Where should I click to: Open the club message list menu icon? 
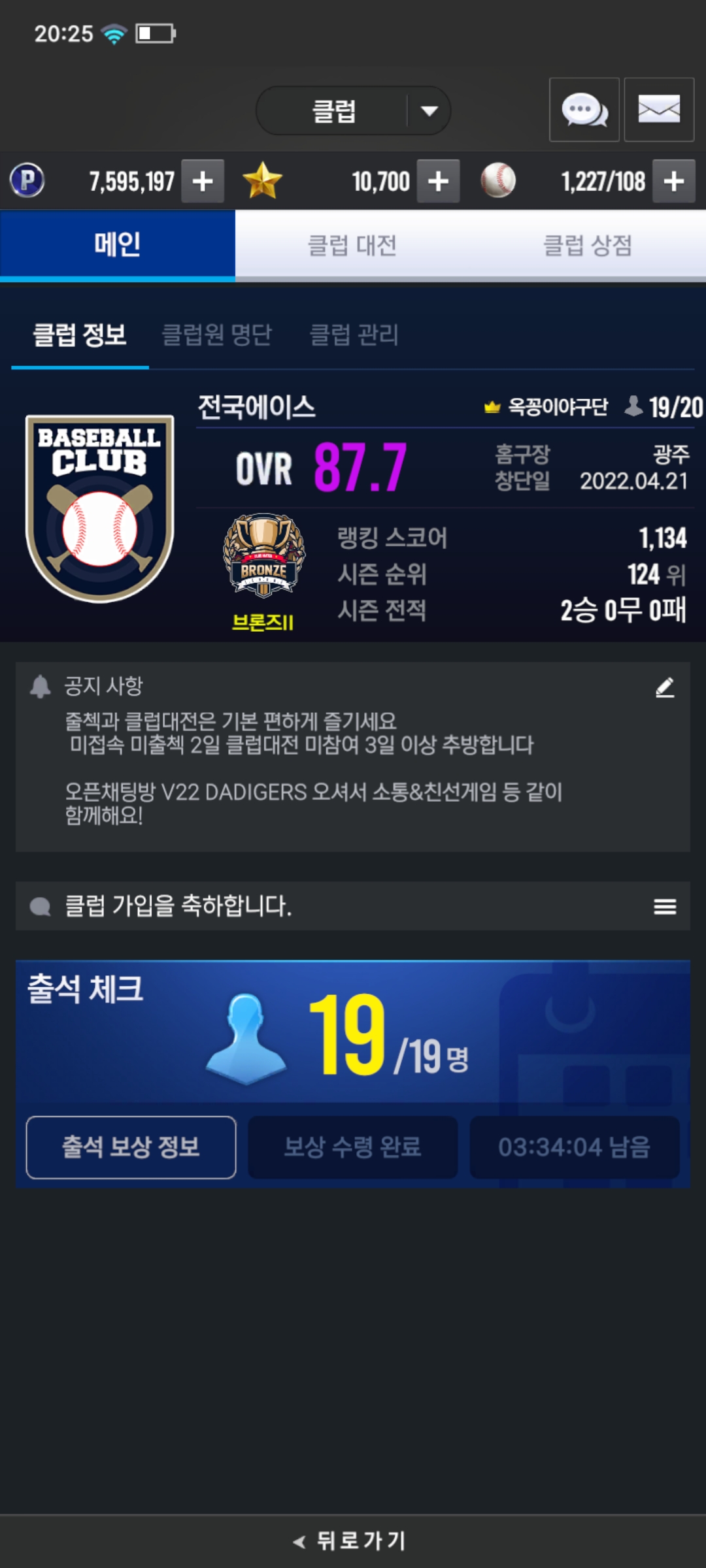(665, 906)
